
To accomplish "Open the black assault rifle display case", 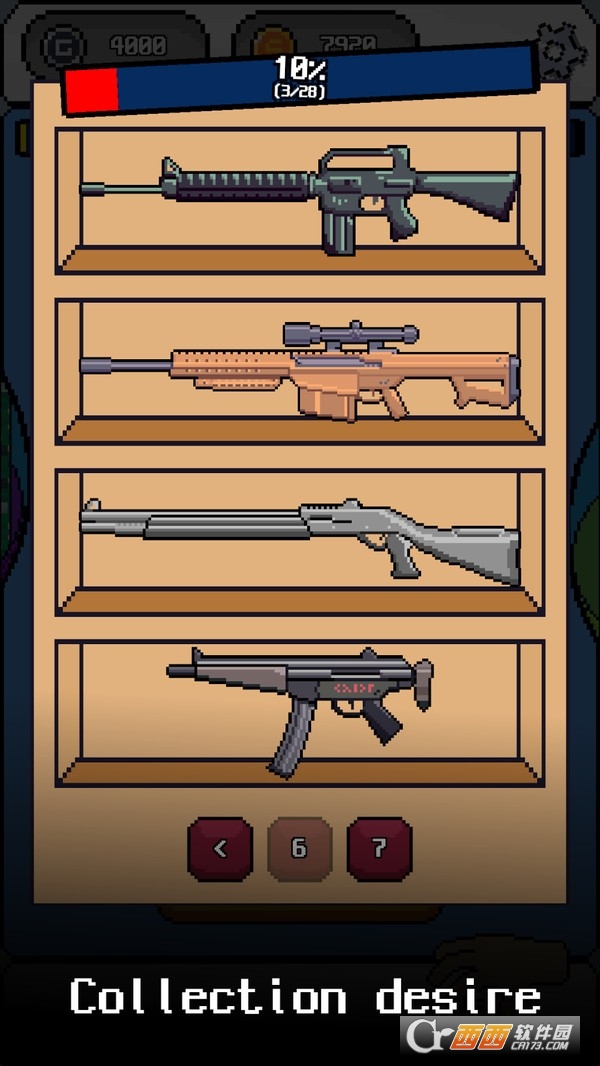I will tap(300, 201).
